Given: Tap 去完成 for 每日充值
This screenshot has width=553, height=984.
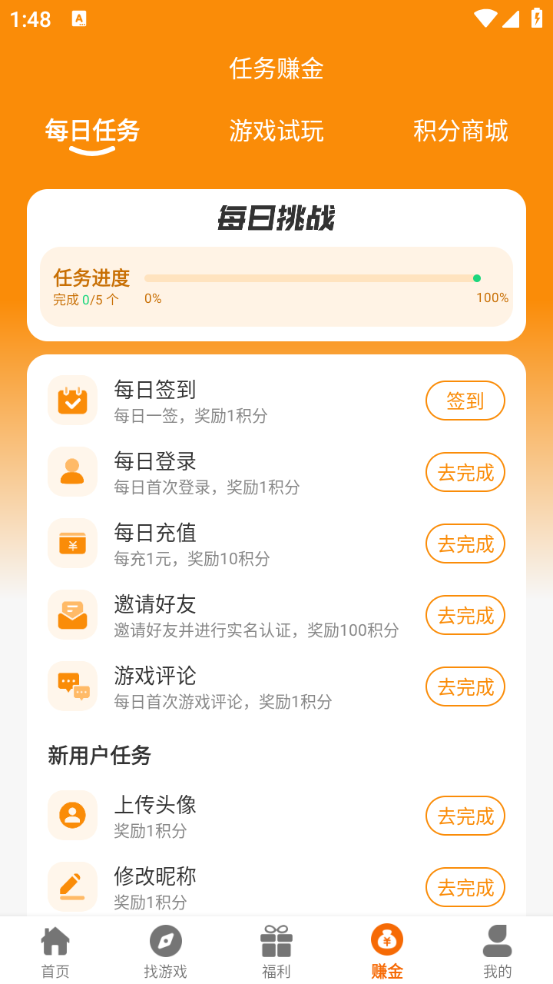Looking at the screenshot, I should 465,543.
